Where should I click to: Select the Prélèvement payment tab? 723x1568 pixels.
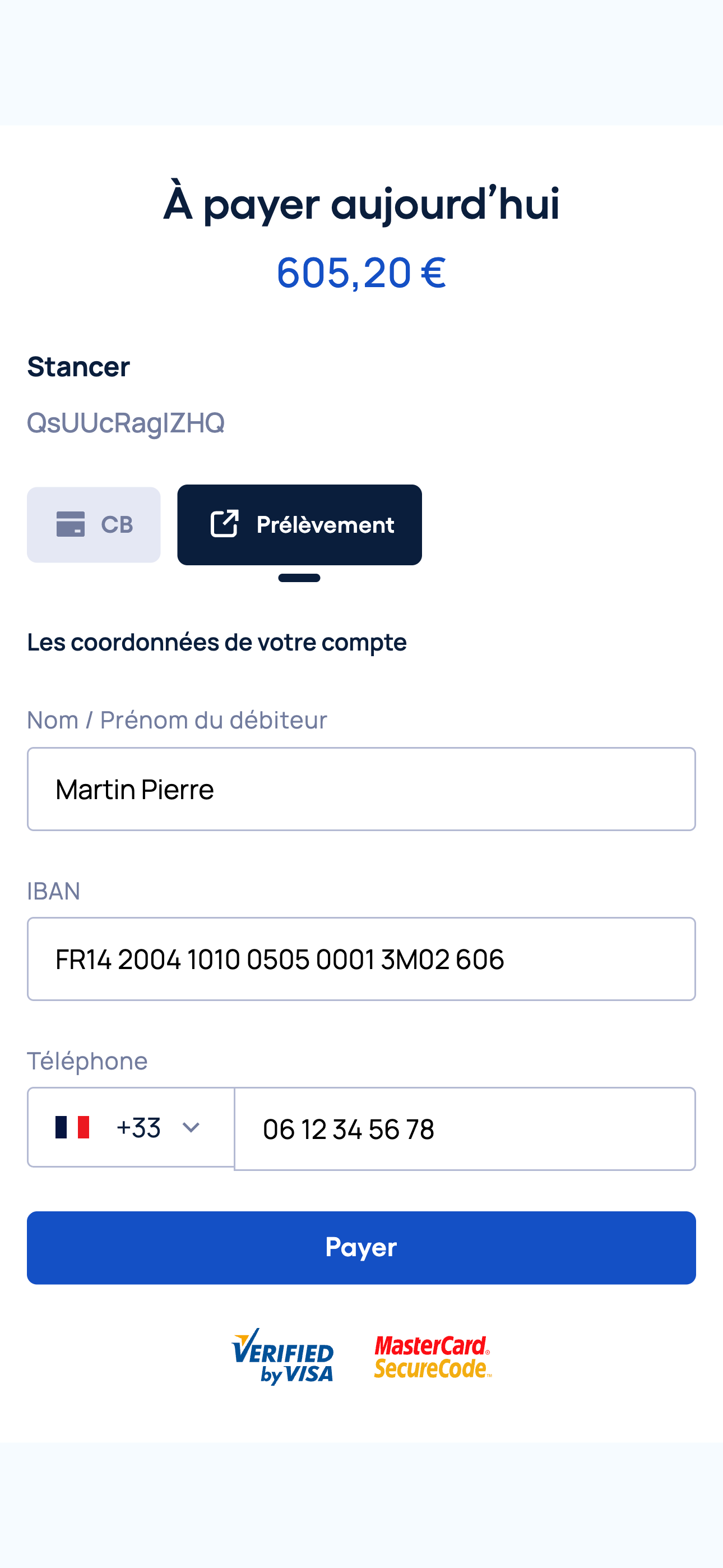point(299,525)
